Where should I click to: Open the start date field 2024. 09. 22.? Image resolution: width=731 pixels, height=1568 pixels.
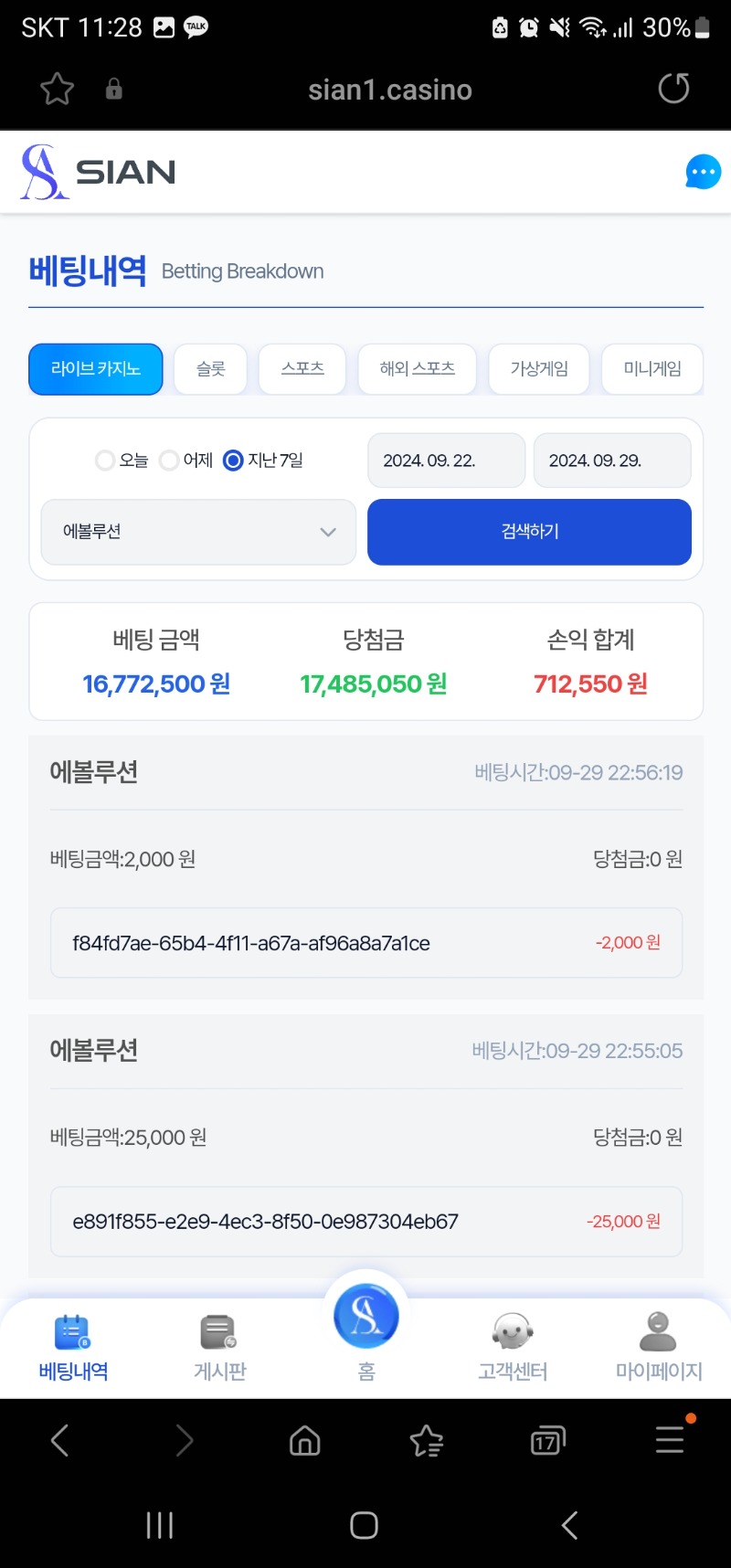point(447,461)
